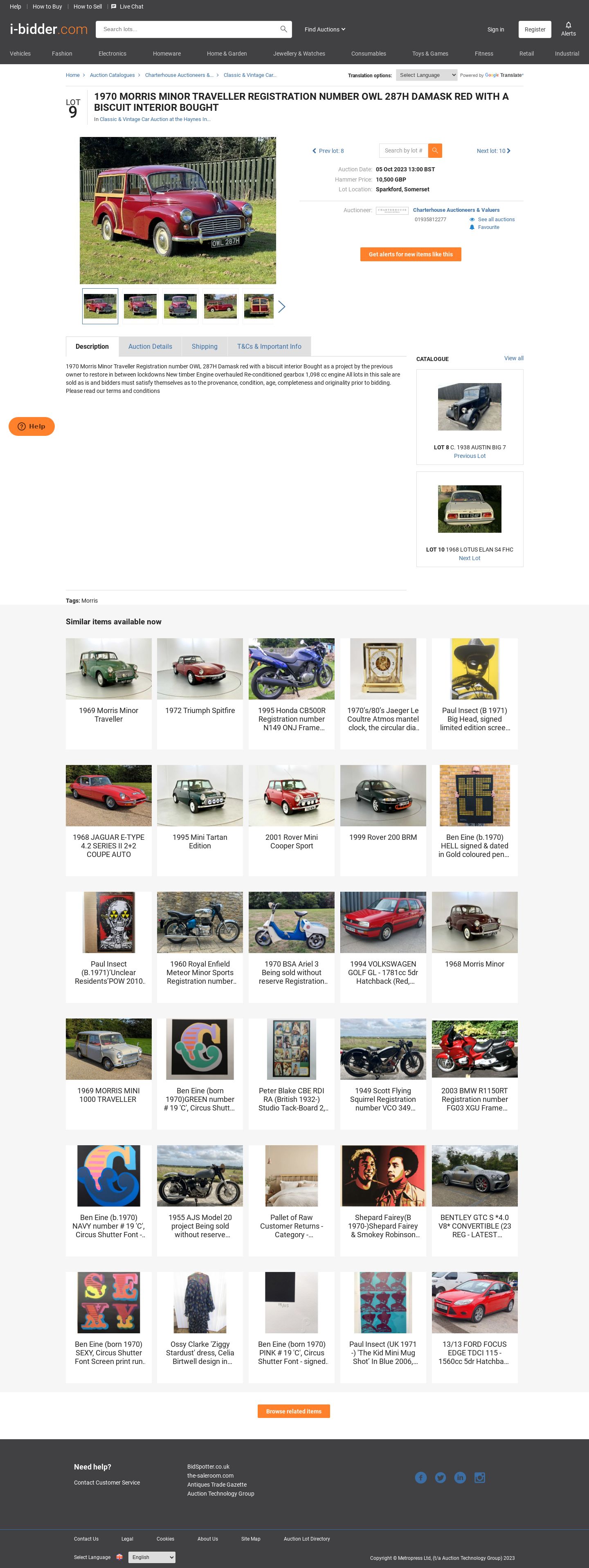Screen dimensions: 589x1568
Task: Open the T&Cs & Important Info tab
Action: click(269, 346)
